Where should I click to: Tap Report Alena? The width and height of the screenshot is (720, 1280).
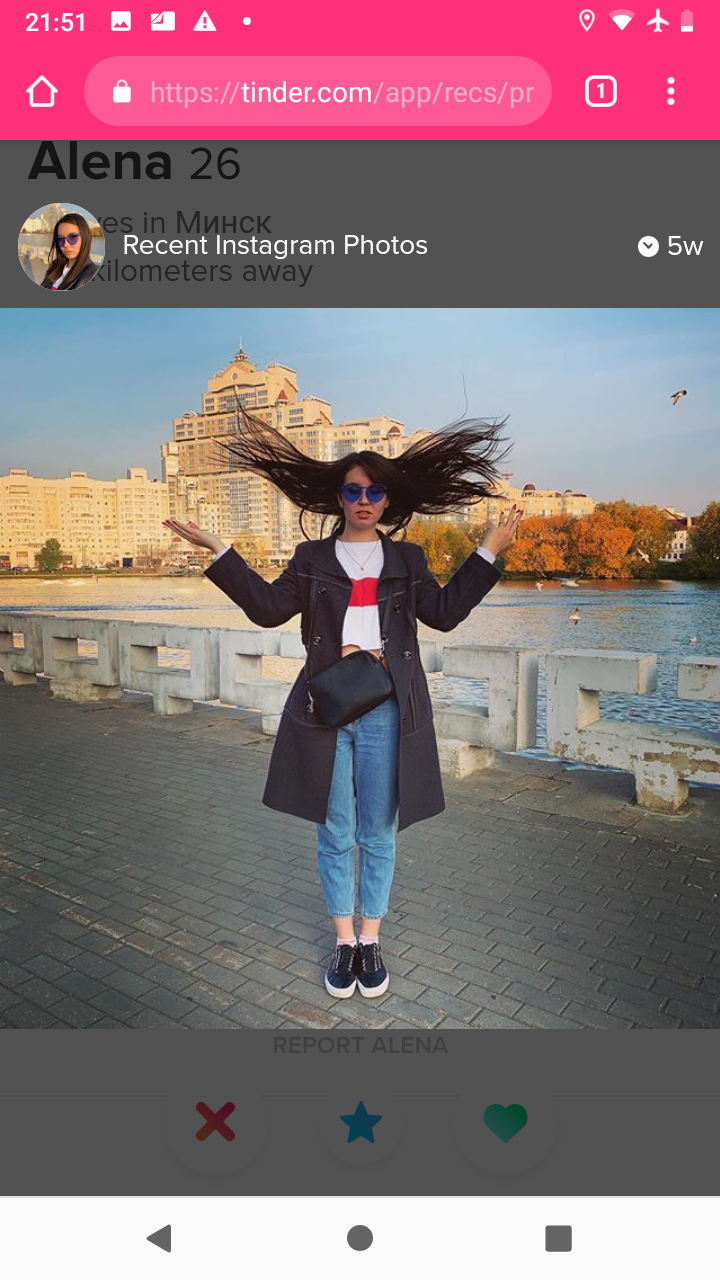click(x=360, y=1046)
